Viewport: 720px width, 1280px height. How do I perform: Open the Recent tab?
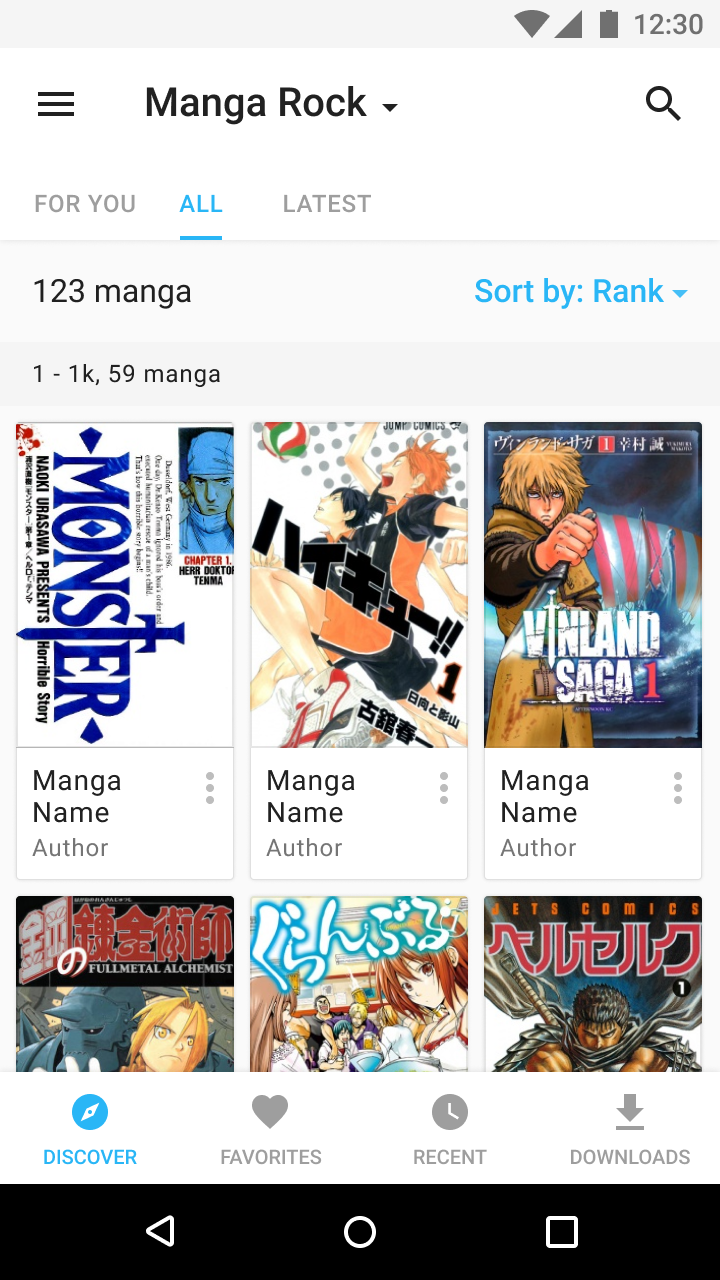[450, 1130]
